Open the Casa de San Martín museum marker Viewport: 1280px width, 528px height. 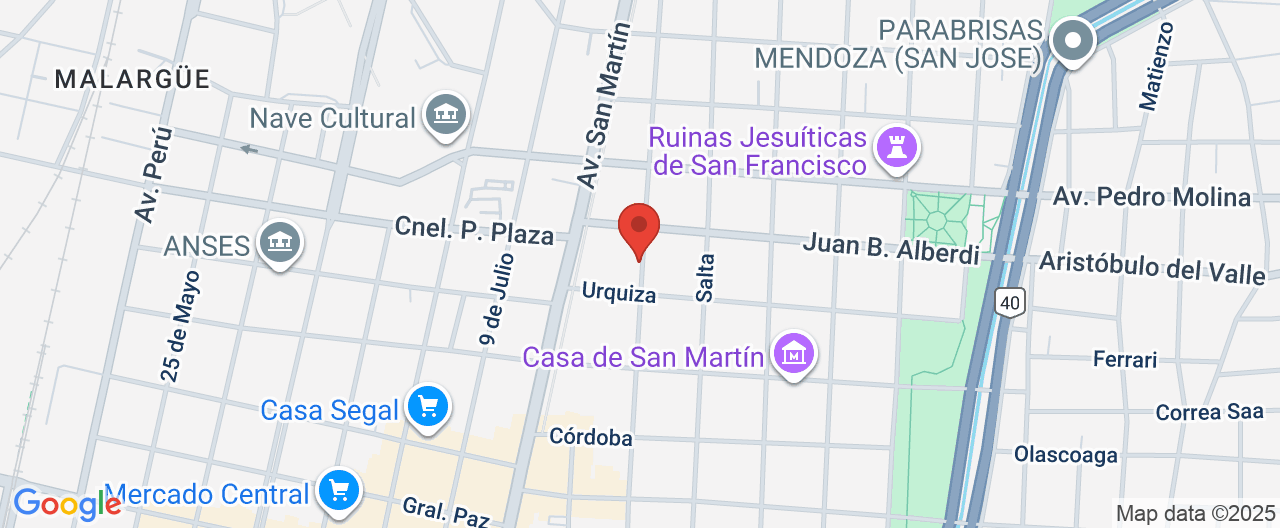794,354
